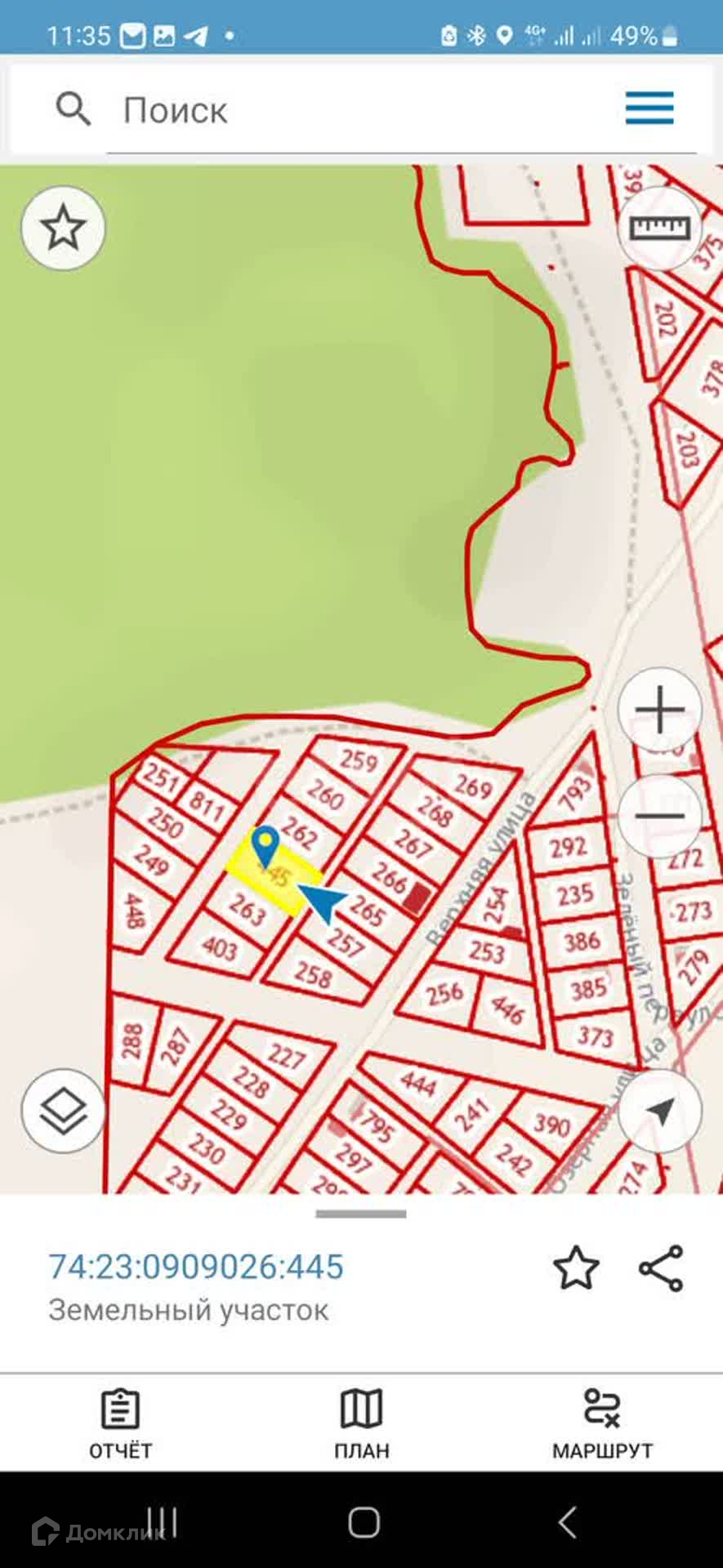Open the ОТЧЁТ report
Screen dimensions: 723x1568
(x=120, y=1423)
